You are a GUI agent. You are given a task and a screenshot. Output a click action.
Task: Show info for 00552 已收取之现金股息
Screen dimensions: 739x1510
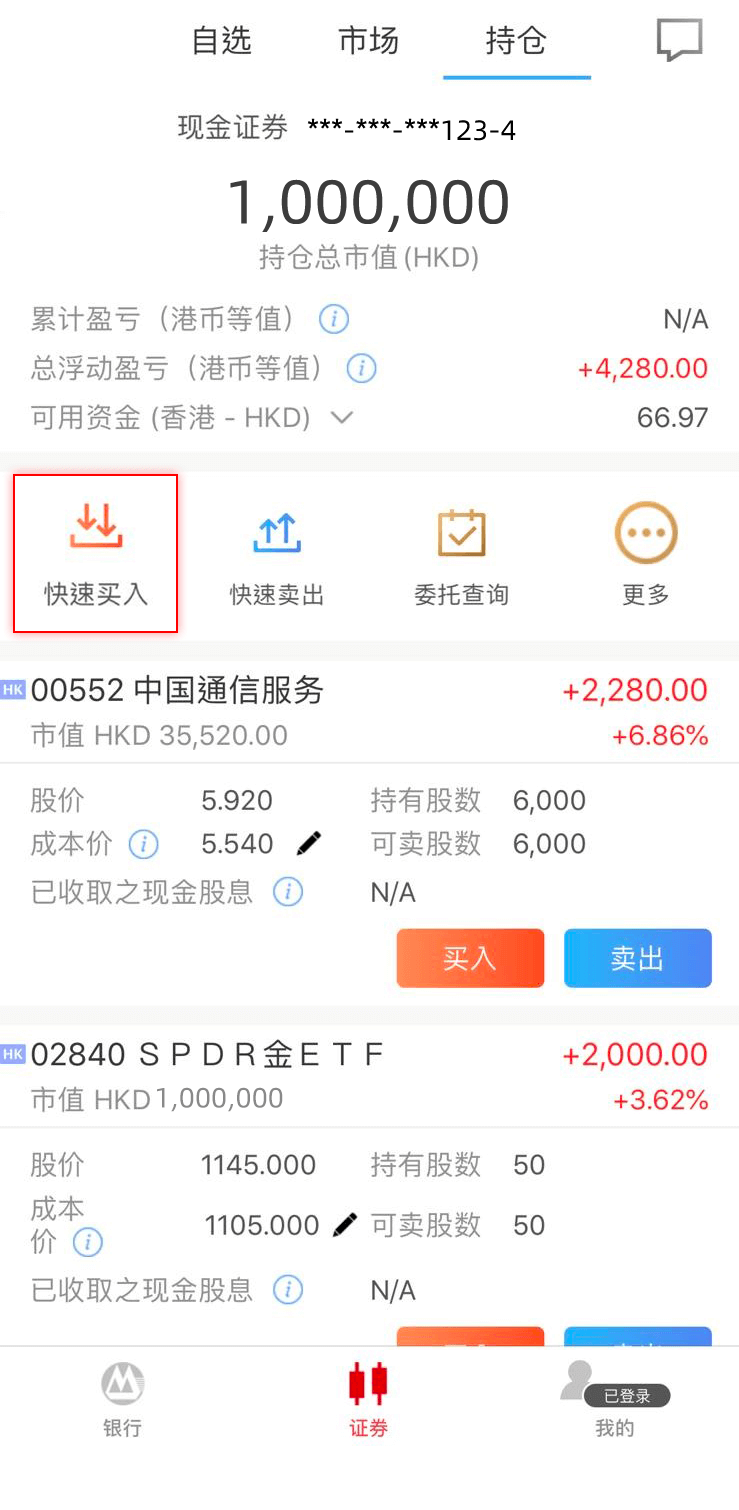288,892
